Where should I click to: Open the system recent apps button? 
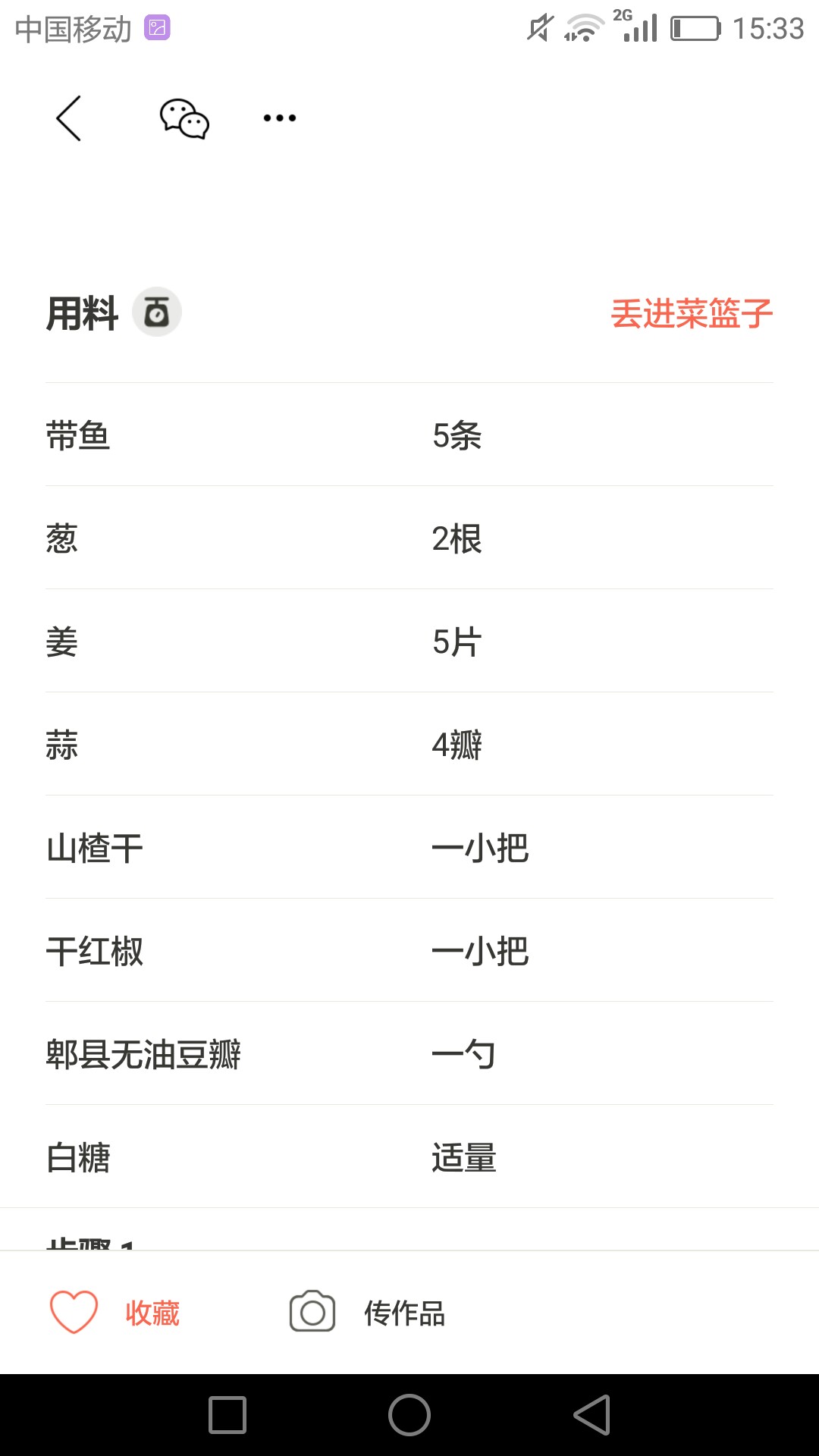click(x=227, y=1415)
